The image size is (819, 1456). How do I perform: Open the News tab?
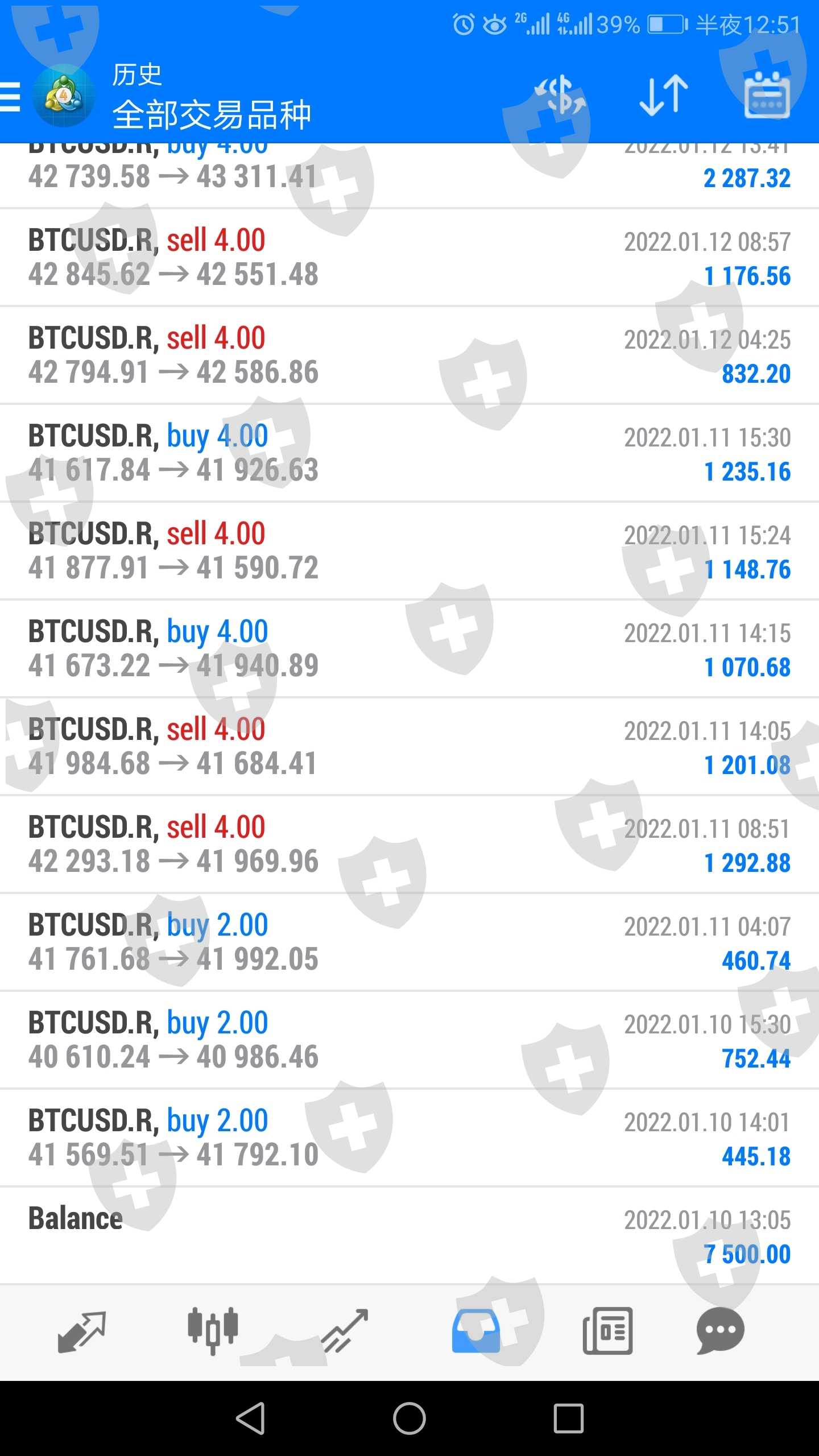click(607, 1331)
